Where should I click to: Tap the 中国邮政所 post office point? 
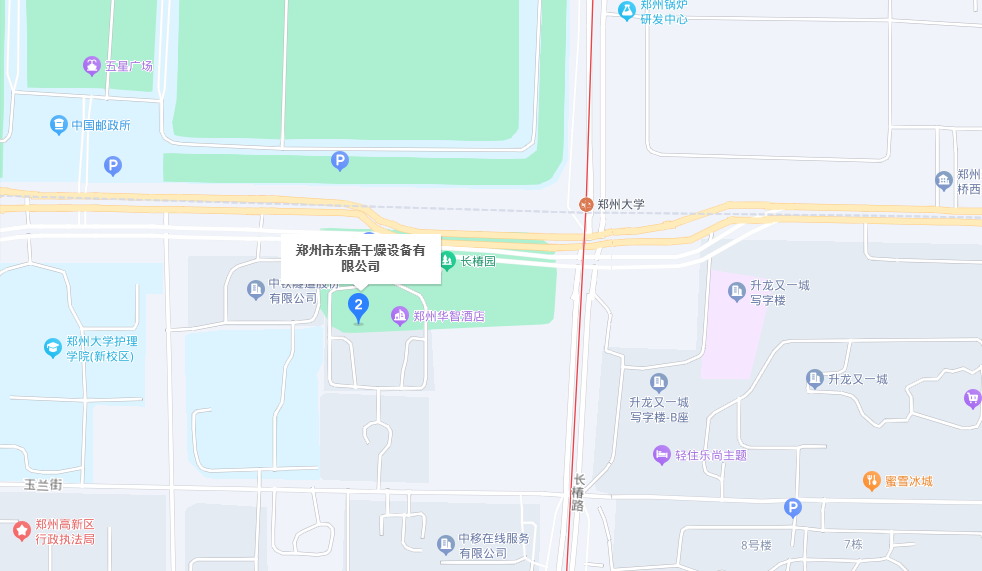tap(59, 125)
